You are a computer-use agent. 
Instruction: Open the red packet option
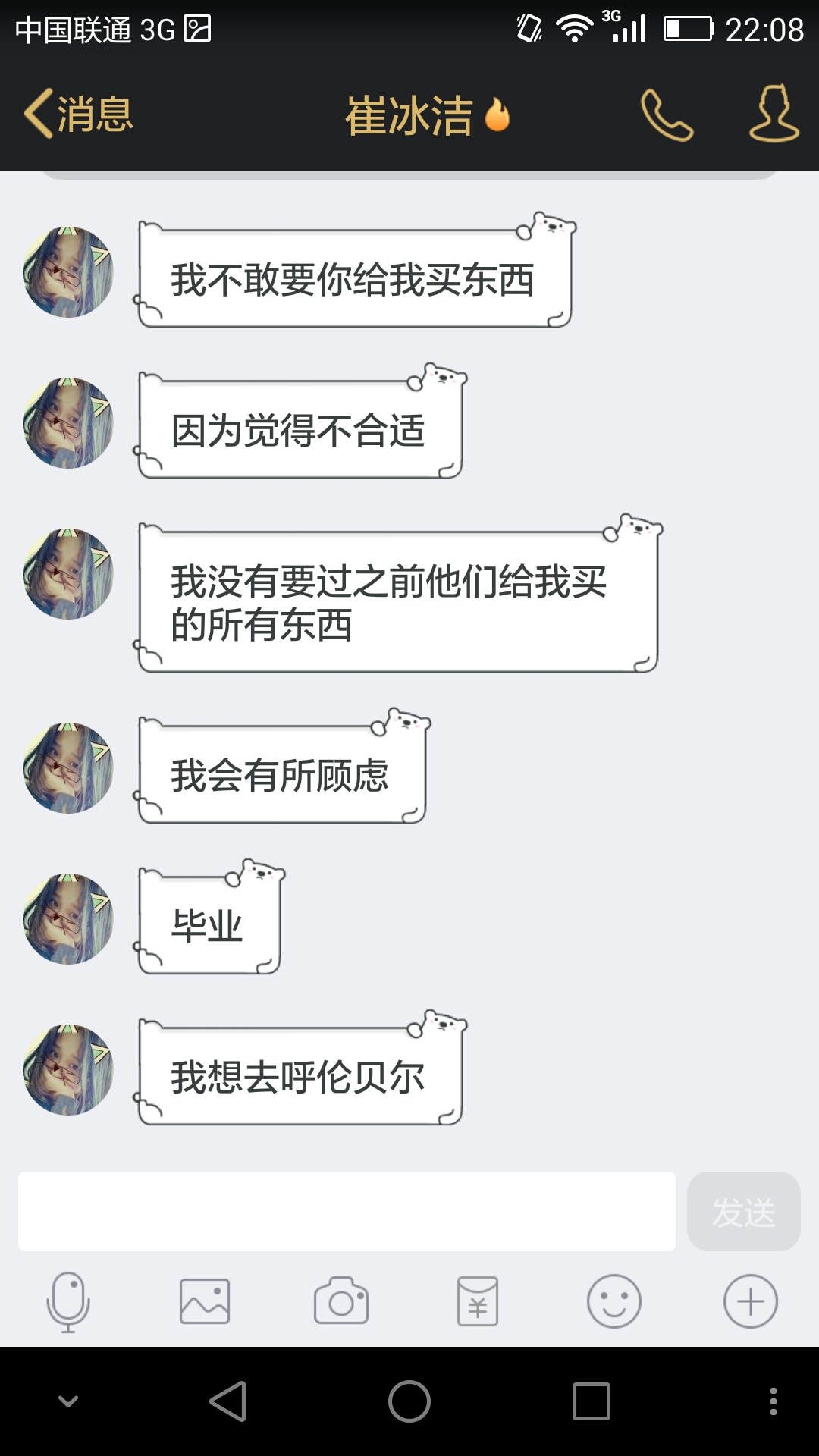[478, 1301]
